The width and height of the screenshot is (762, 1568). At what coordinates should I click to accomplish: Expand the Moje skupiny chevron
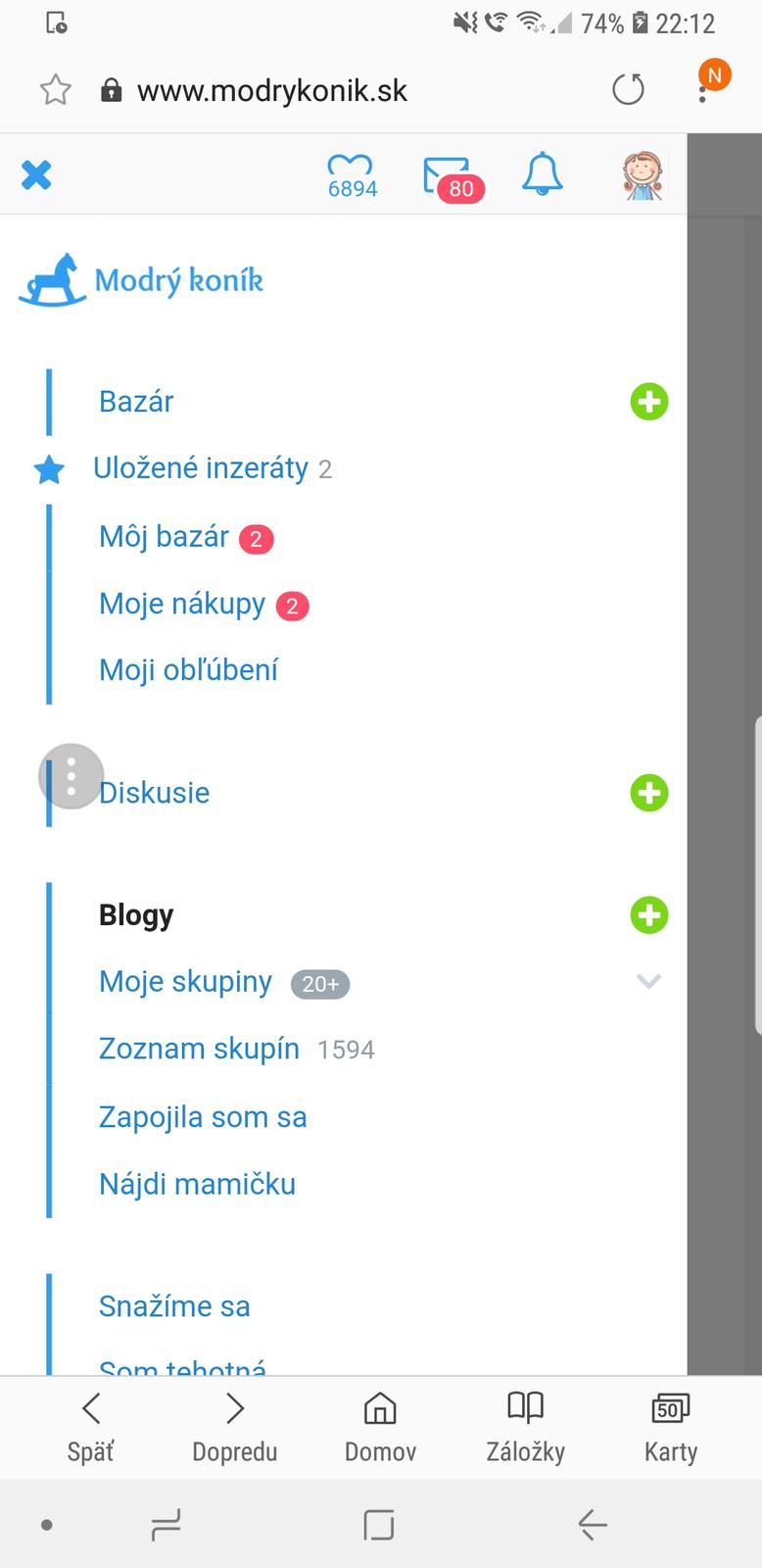[648, 981]
